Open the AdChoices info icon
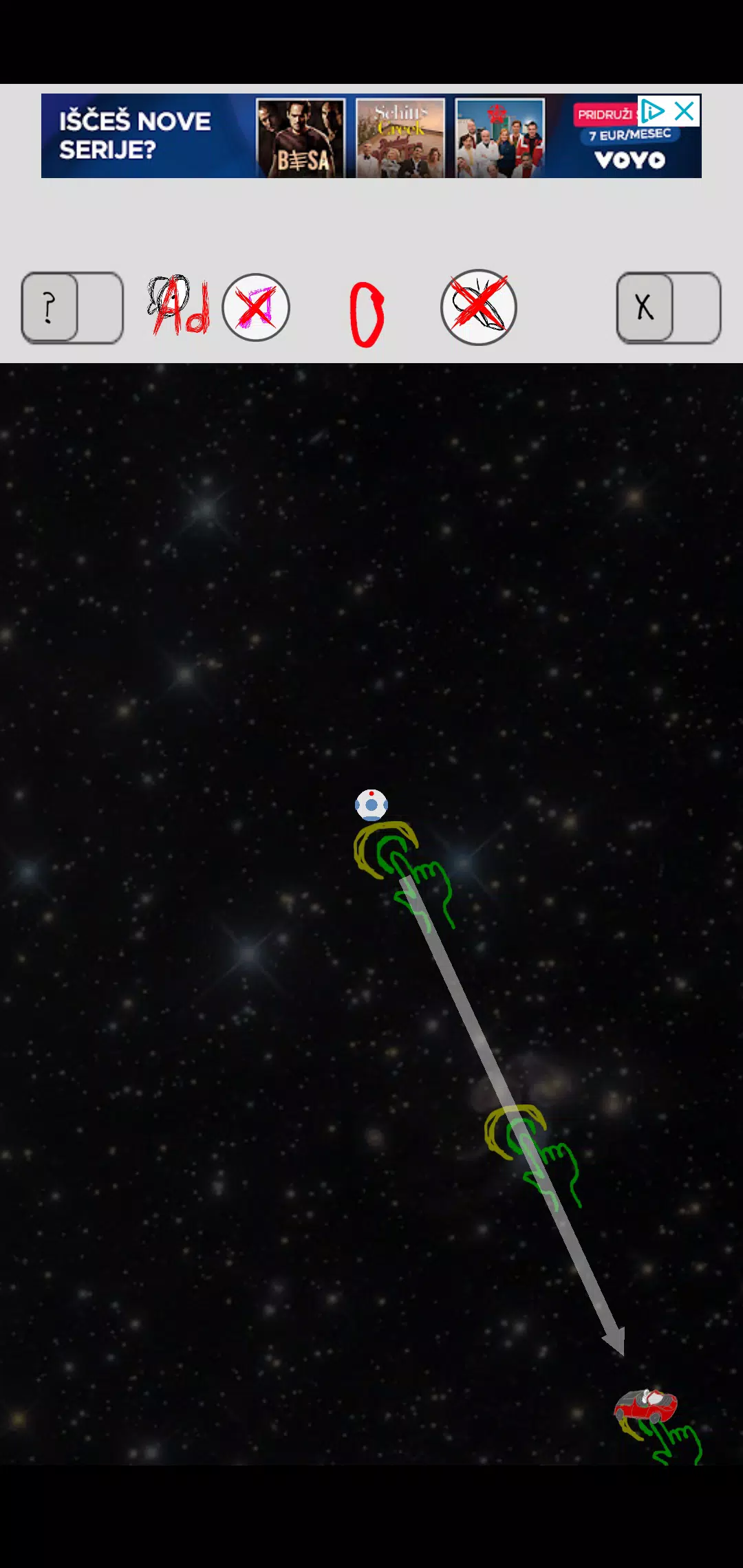This screenshot has height=1568, width=743. click(x=652, y=111)
